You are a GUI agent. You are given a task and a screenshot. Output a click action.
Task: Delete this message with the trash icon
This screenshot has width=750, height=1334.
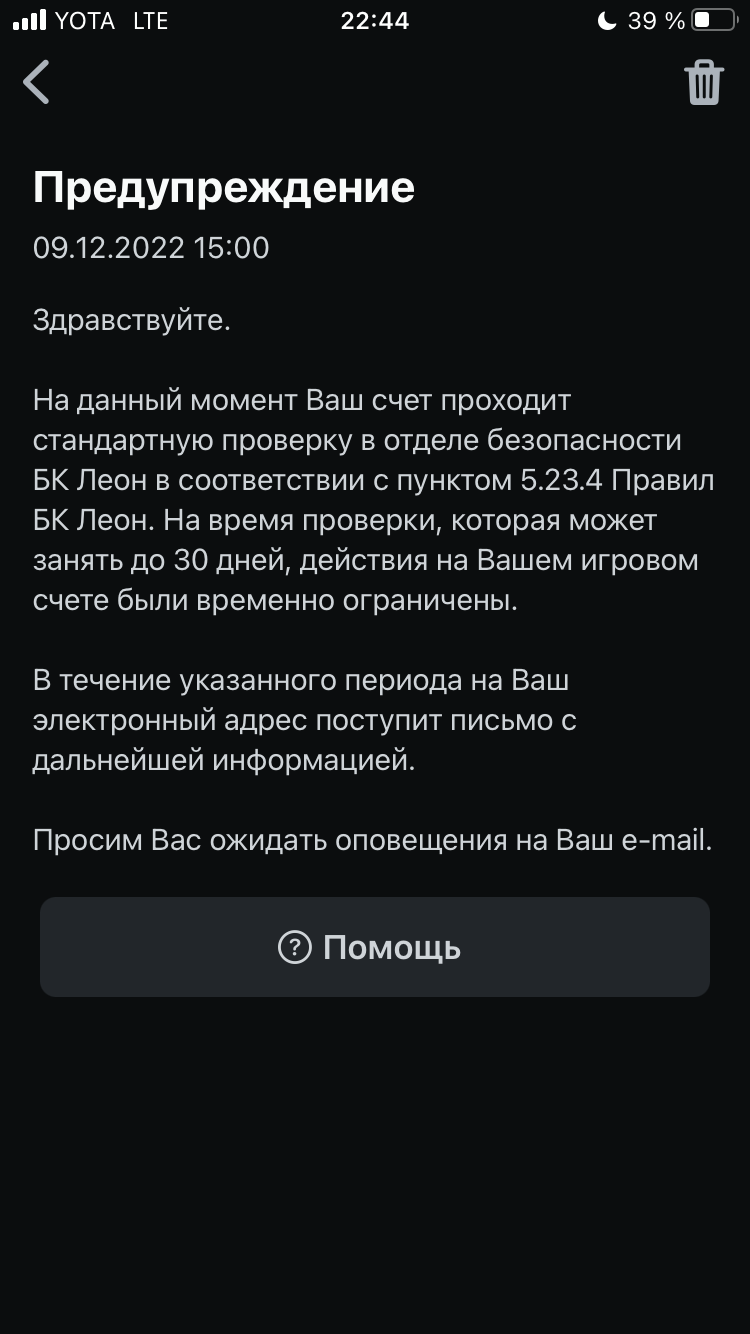pos(703,82)
